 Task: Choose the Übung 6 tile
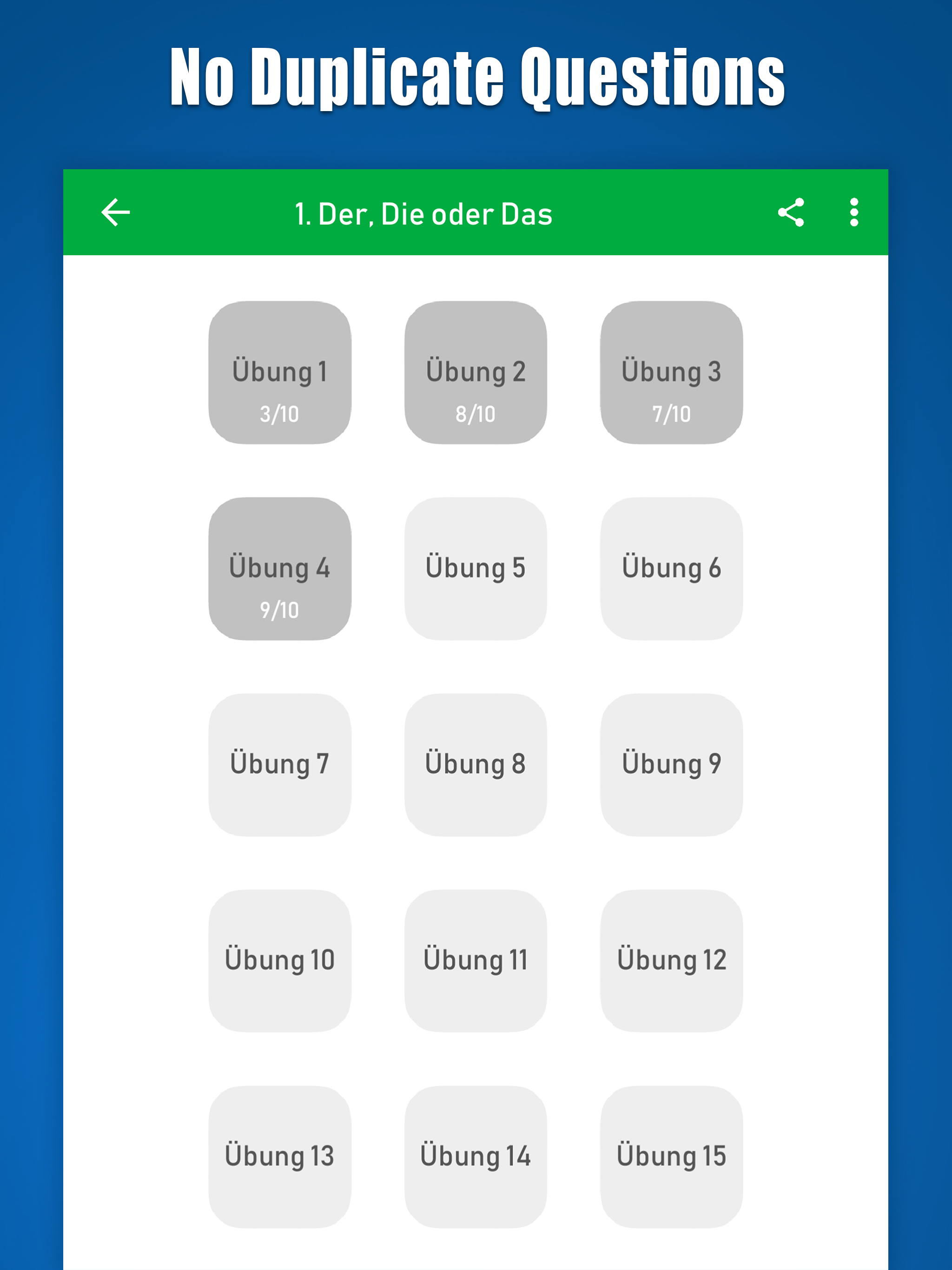pos(671,569)
